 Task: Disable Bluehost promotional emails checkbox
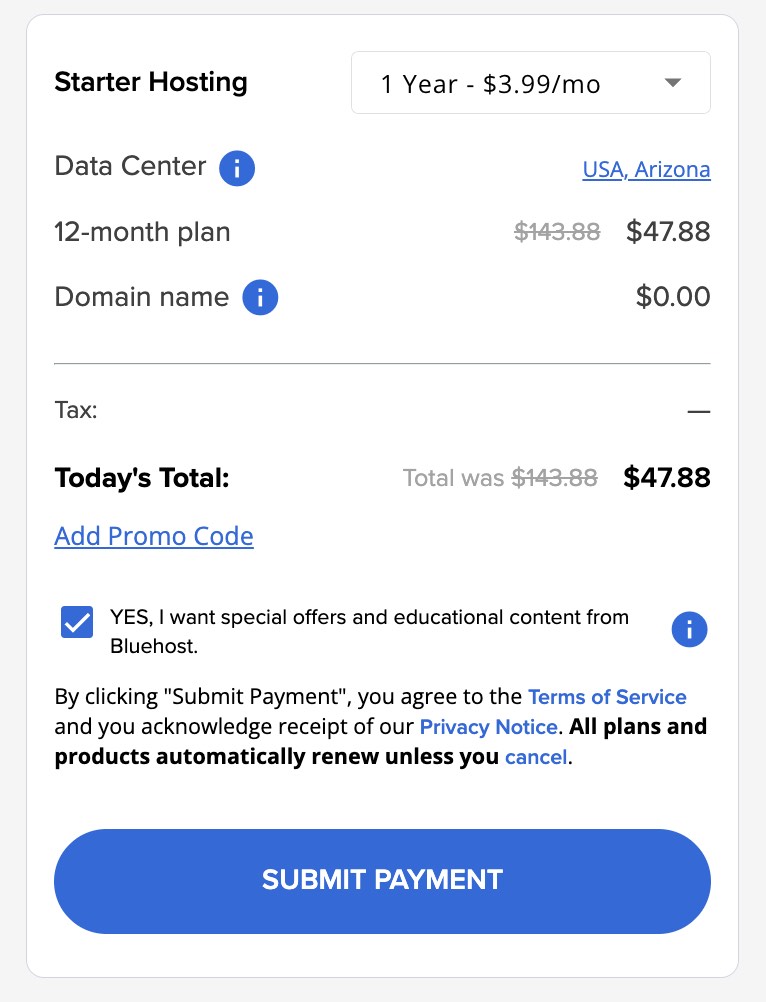click(76, 622)
